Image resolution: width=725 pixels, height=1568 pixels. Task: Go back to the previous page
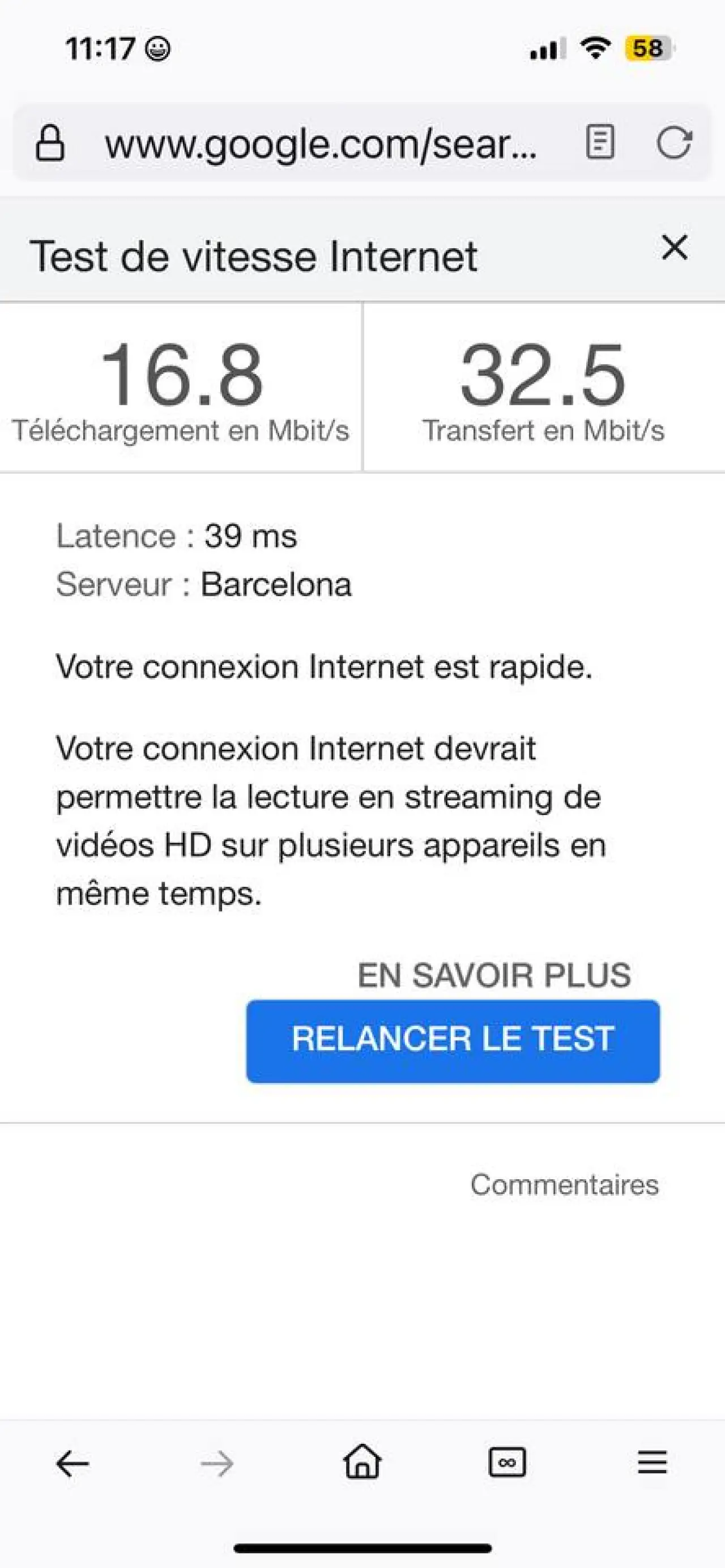[x=72, y=1463]
